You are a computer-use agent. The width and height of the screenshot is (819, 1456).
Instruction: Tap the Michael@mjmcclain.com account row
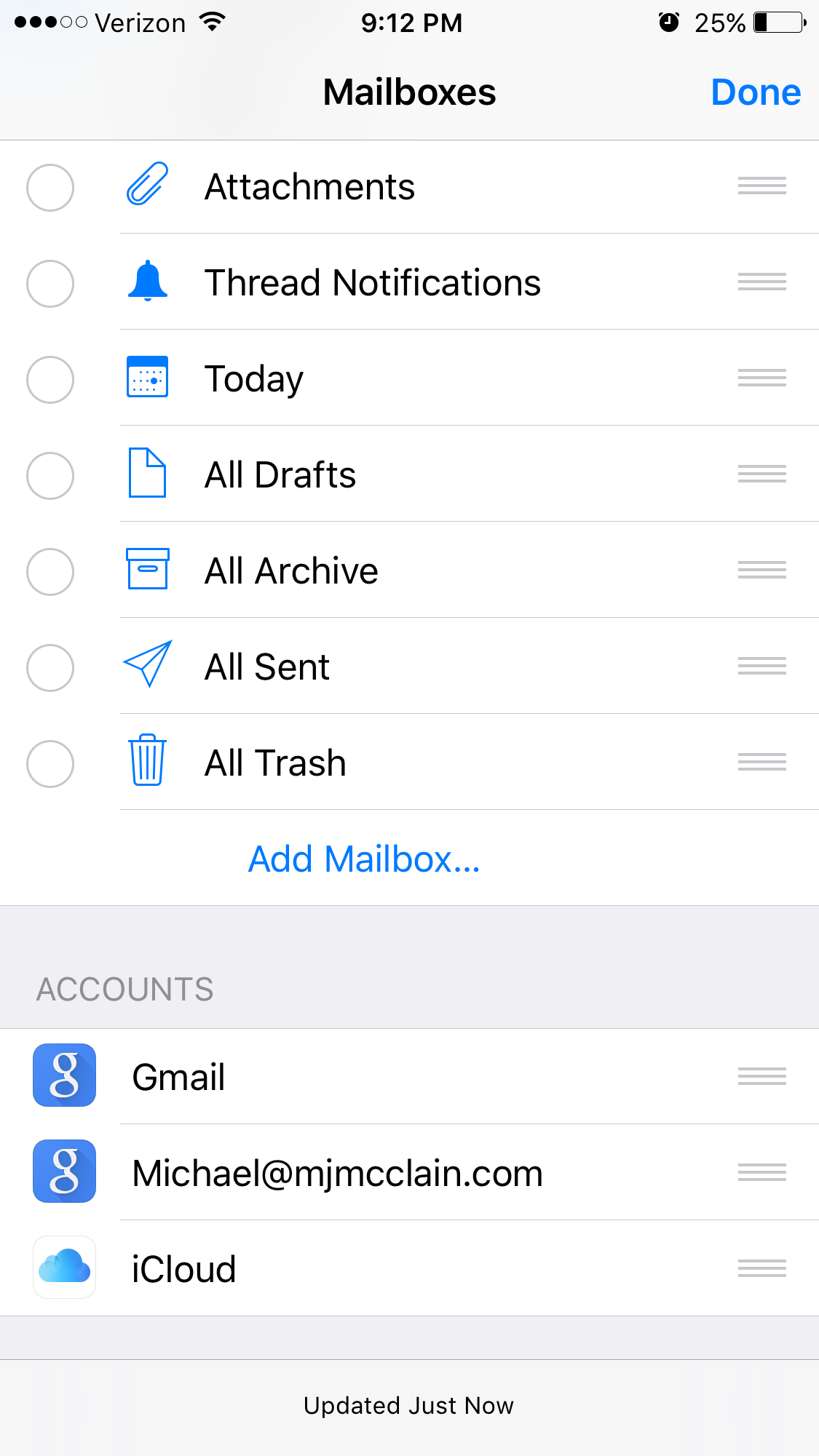click(x=409, y=1172)
